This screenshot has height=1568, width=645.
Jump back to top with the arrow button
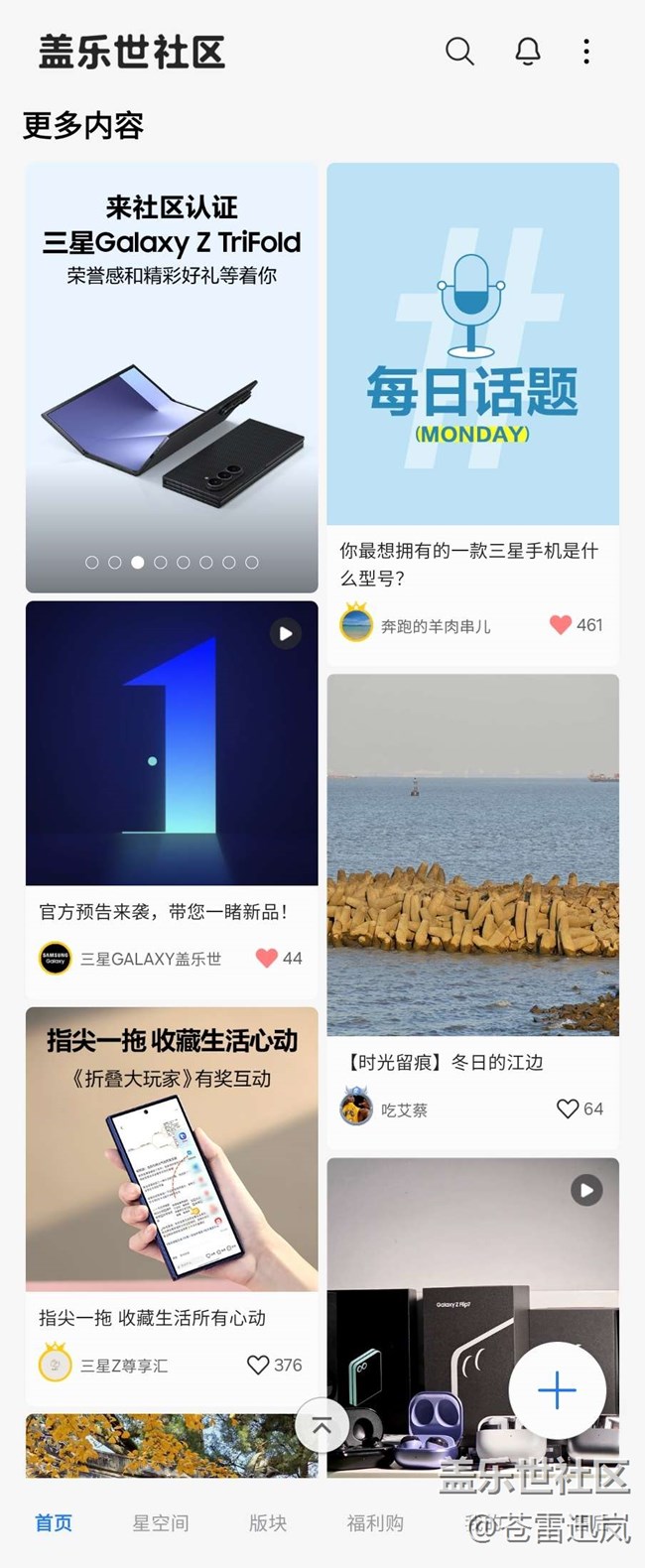coord(322,1427)
